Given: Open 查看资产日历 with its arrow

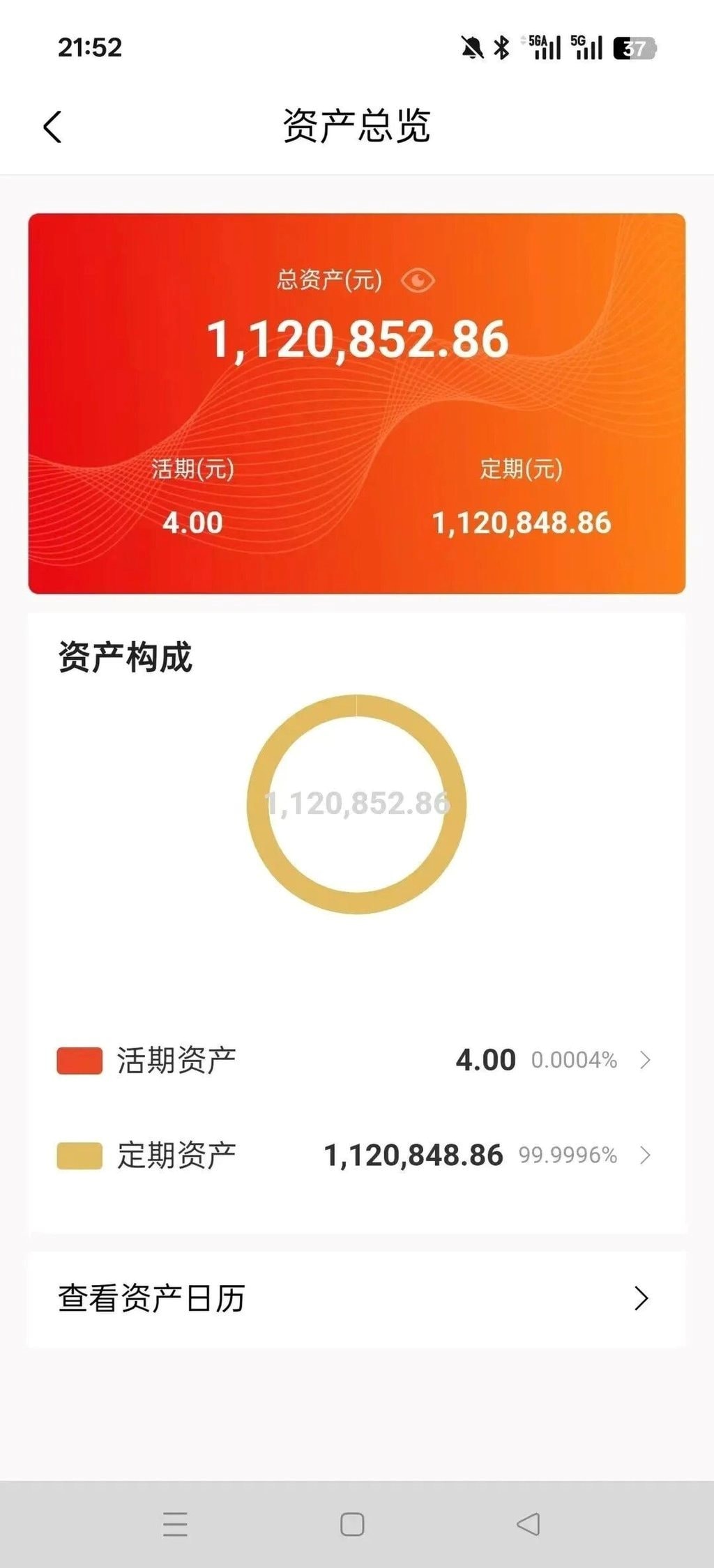Looking at the screenshot, I should [640, 1296].
